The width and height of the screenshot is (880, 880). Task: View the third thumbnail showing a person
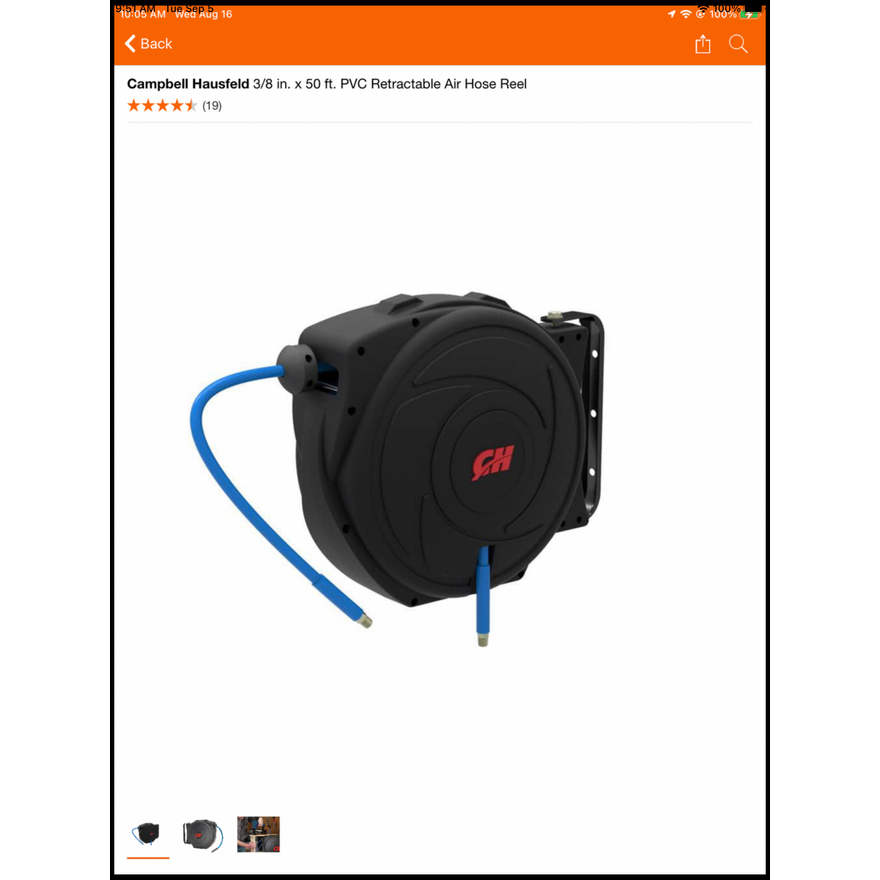tap(258, 833)
